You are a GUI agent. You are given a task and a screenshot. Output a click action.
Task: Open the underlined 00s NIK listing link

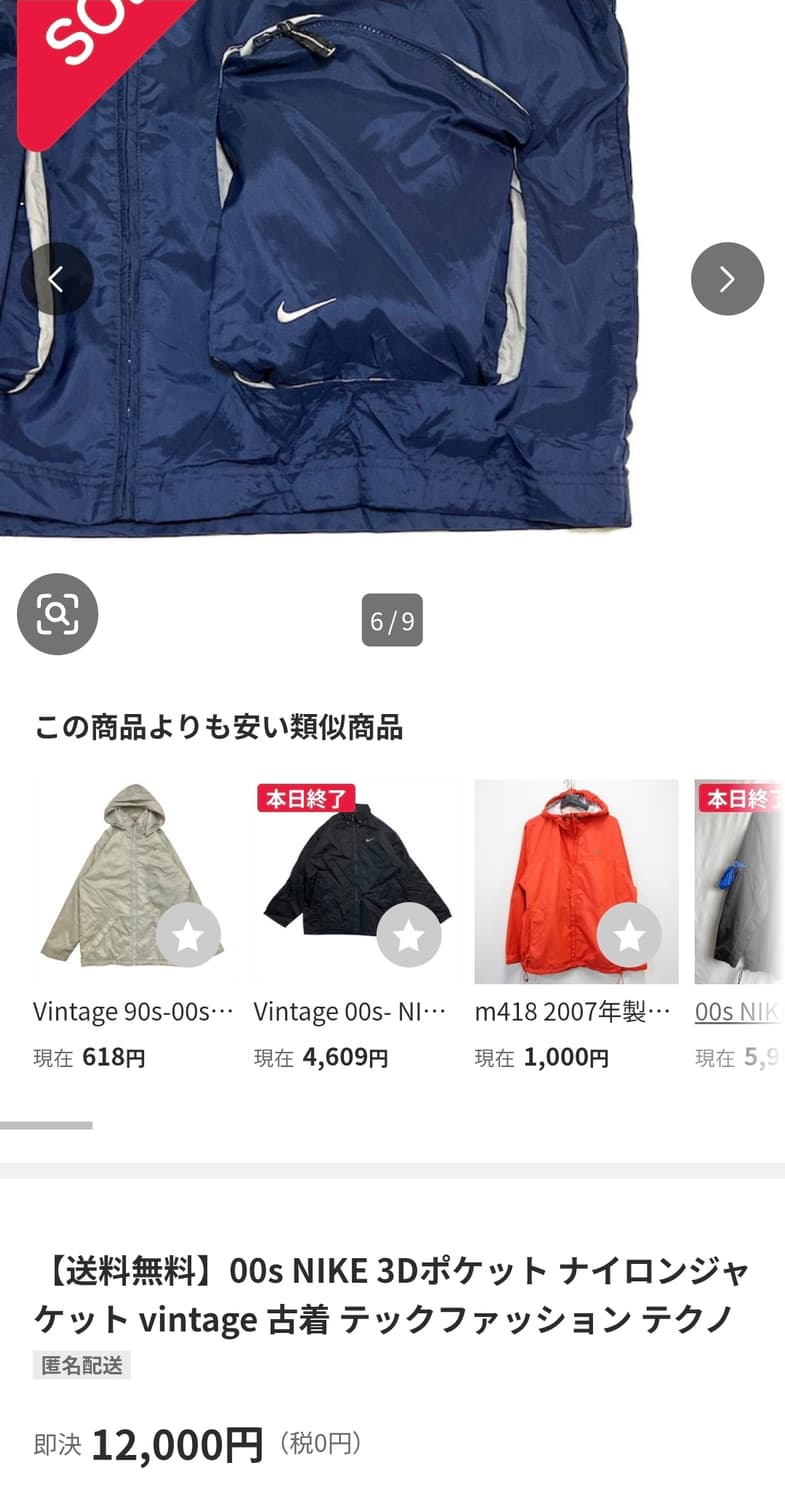pyautogui.click(x=737, y=1011)
